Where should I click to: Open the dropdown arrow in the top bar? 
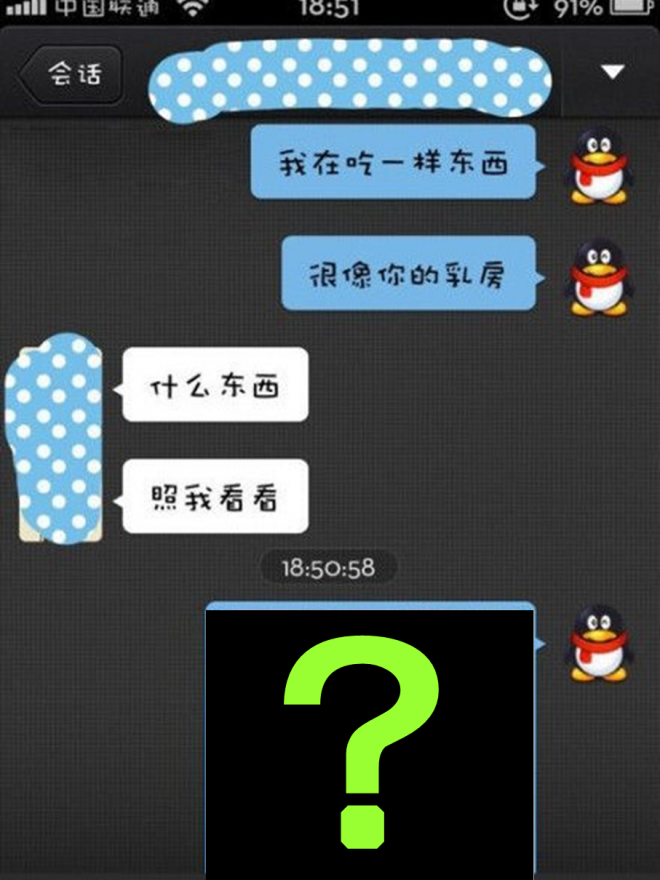(612, 72)
